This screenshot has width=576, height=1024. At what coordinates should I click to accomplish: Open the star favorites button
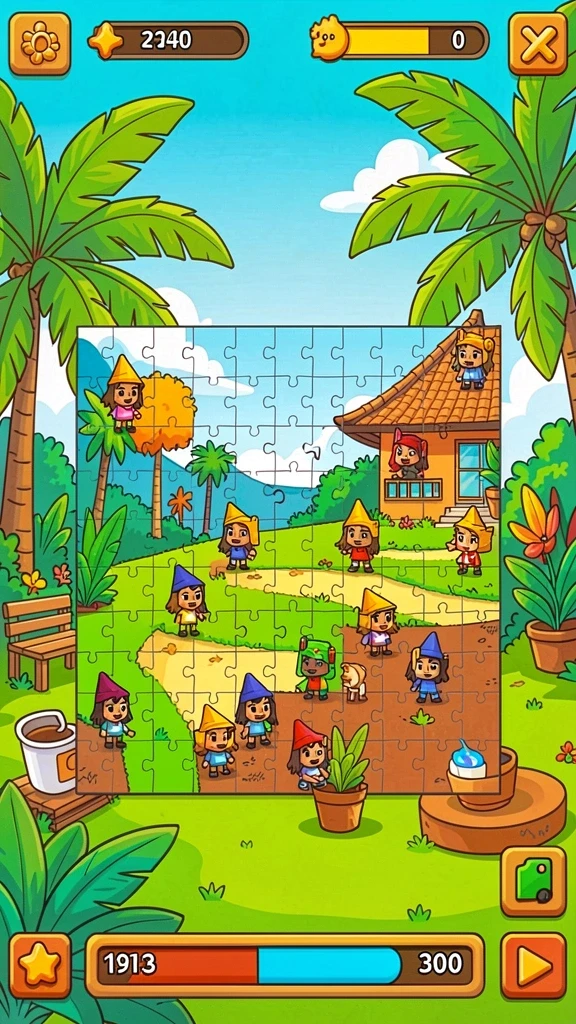pyautogui.click(x=40, y=965)
